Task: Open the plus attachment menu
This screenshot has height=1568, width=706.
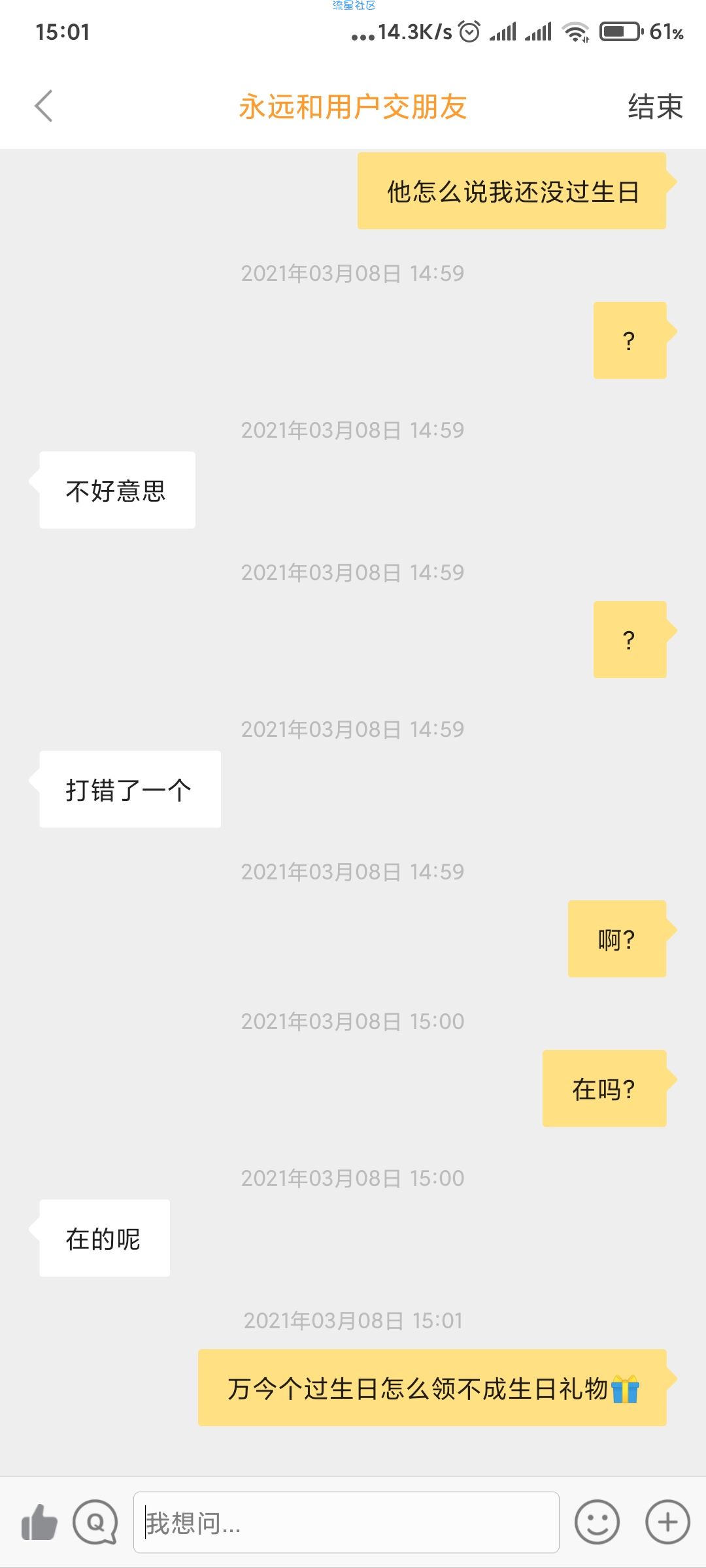Action: pos(667,1522)
